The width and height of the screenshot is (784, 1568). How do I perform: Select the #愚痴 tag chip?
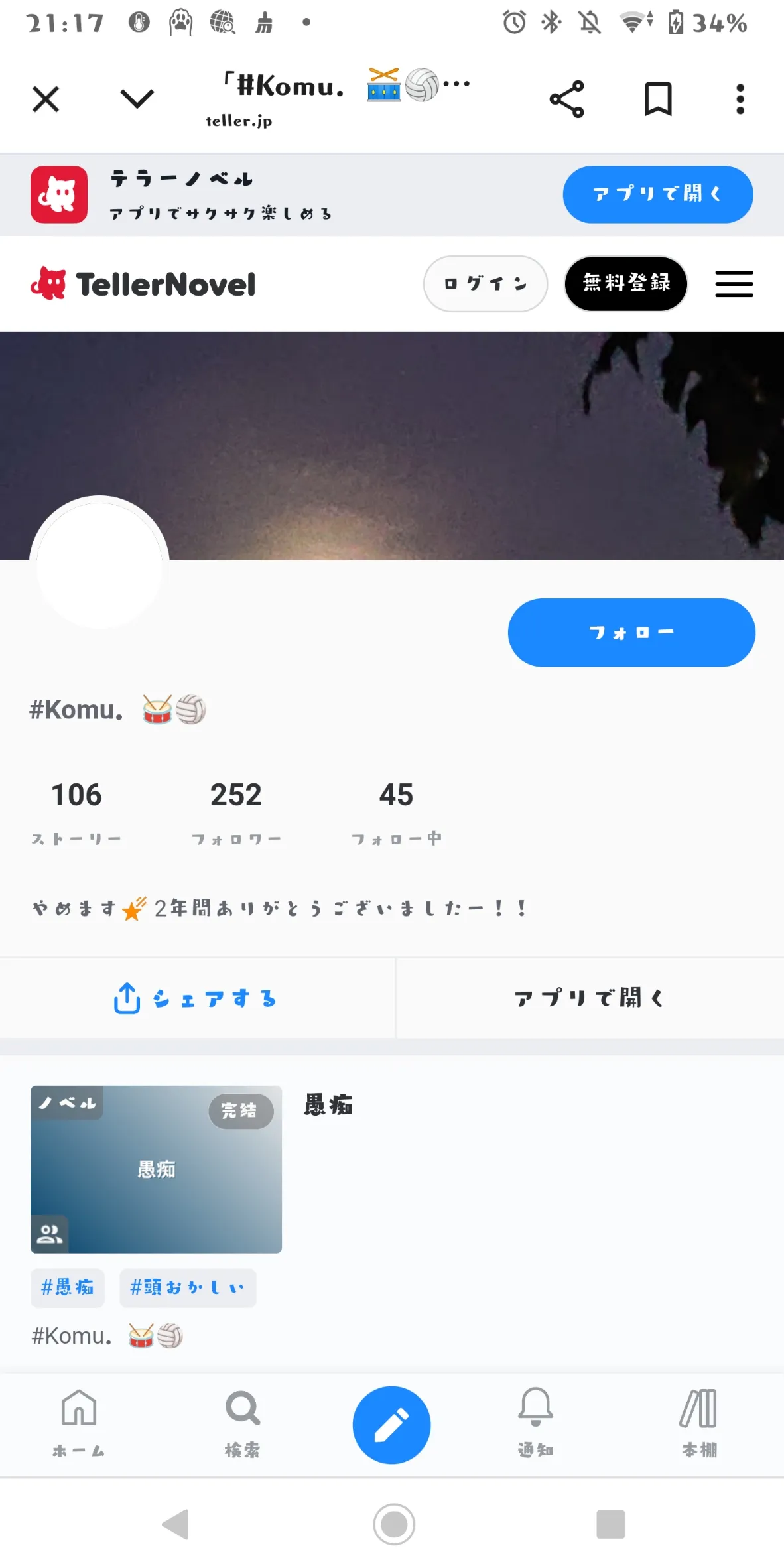point(68,1288)
